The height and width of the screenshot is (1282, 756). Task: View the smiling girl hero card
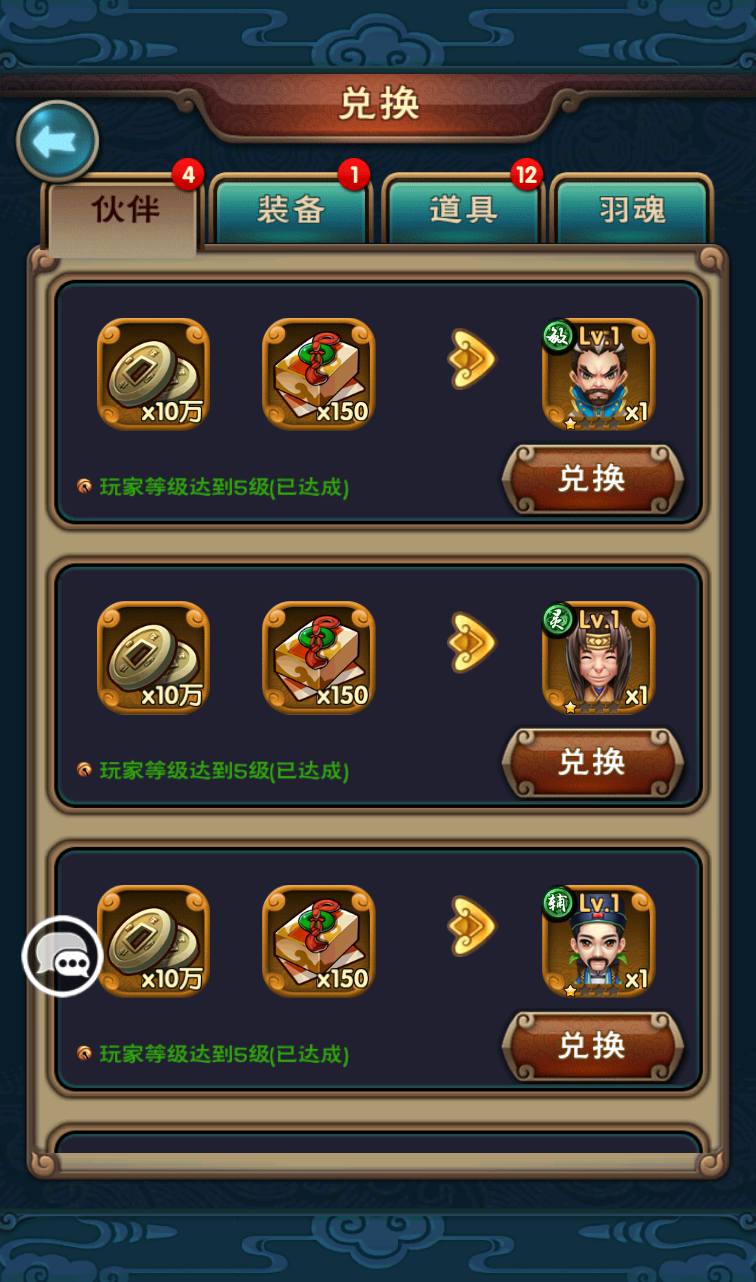[x=598, y=657]
